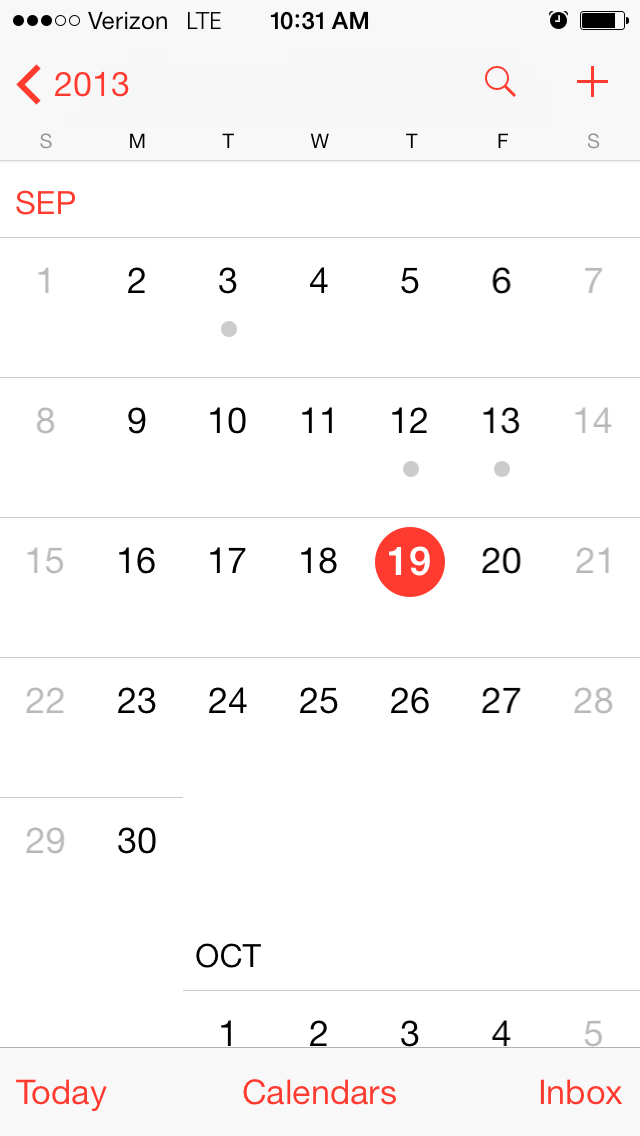Viewport: 640px width, 1136px height.
Task: Open the Calendars list
Action: point(320,1092)
